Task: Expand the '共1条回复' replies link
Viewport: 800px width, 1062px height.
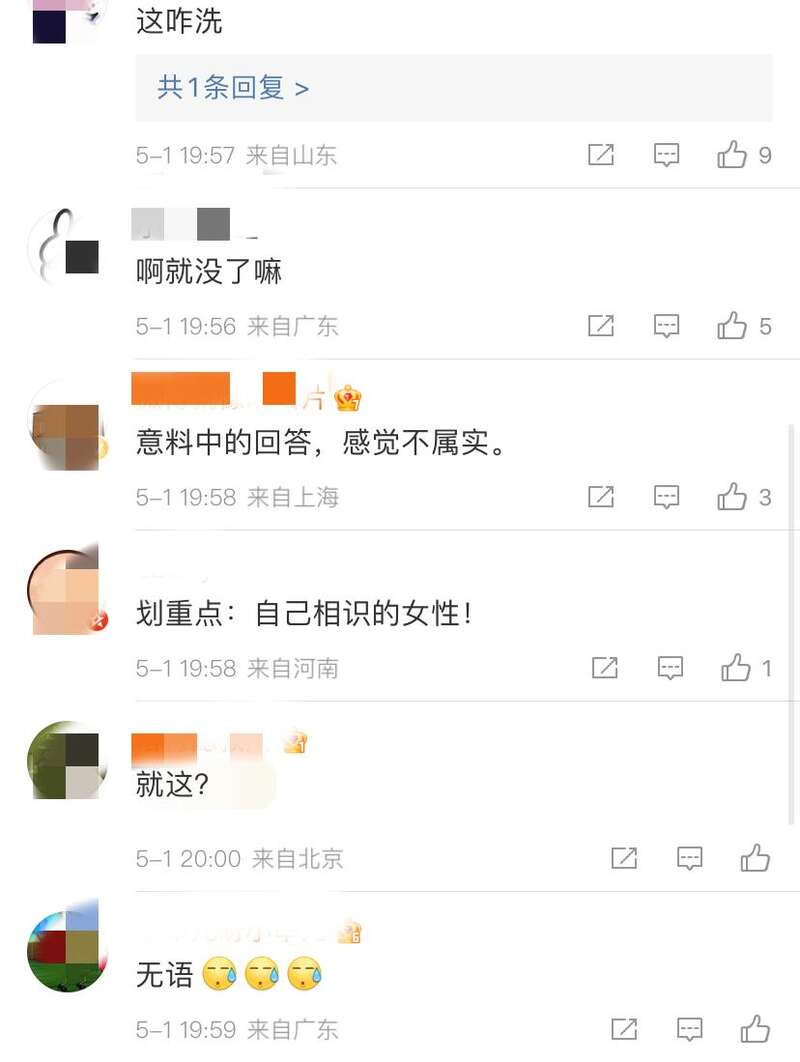Action: pos(233,88)
